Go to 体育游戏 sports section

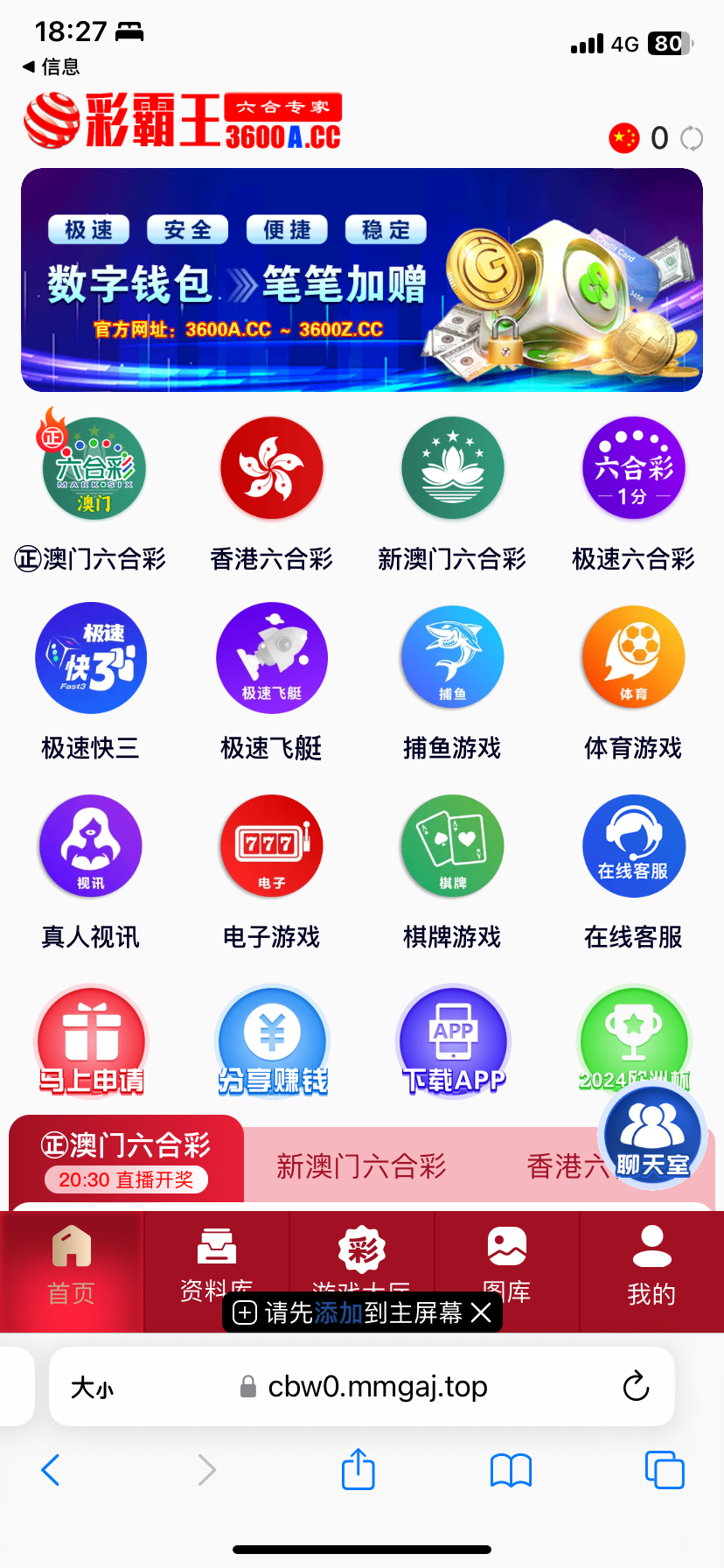[x=633, y=658]
